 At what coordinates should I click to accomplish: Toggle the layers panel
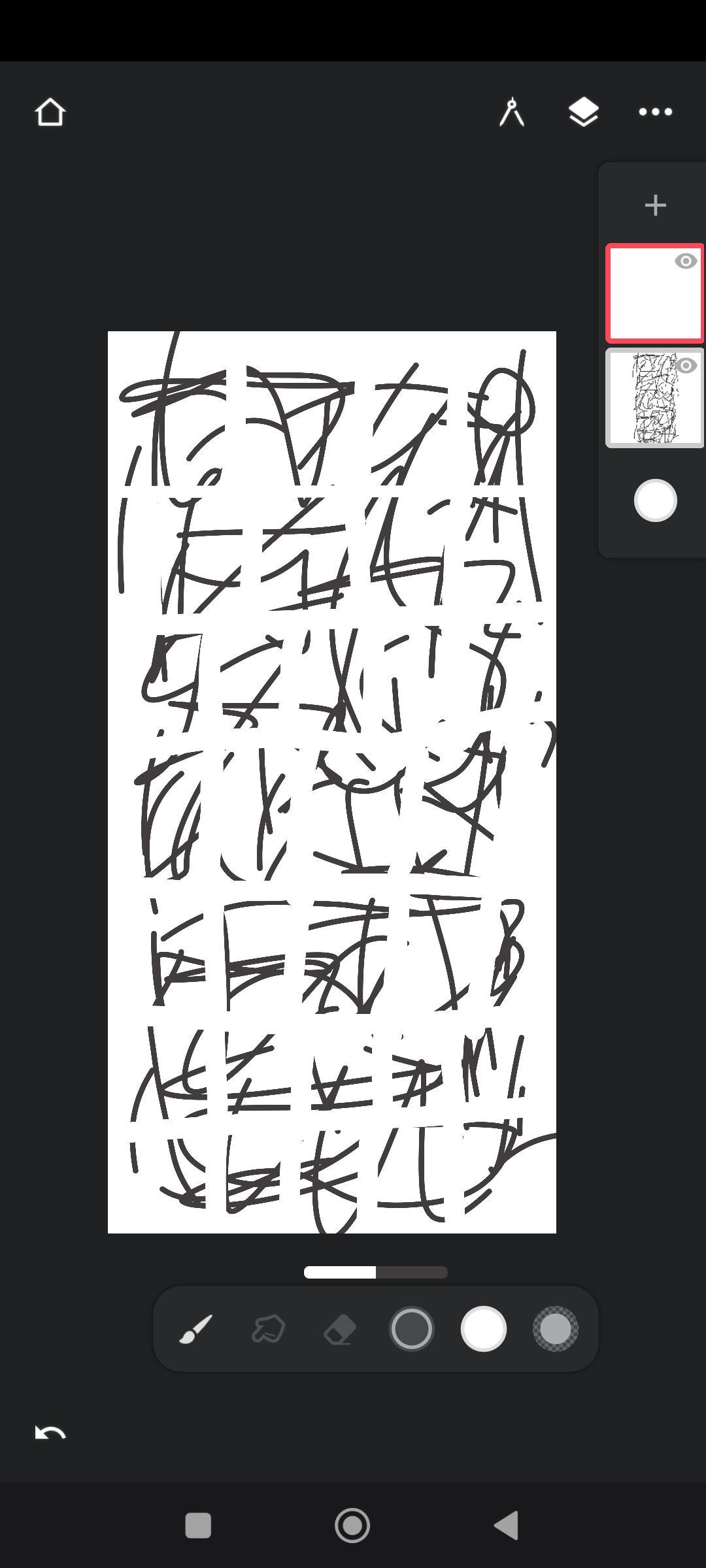pyautogui.click(x=583, y=112)
